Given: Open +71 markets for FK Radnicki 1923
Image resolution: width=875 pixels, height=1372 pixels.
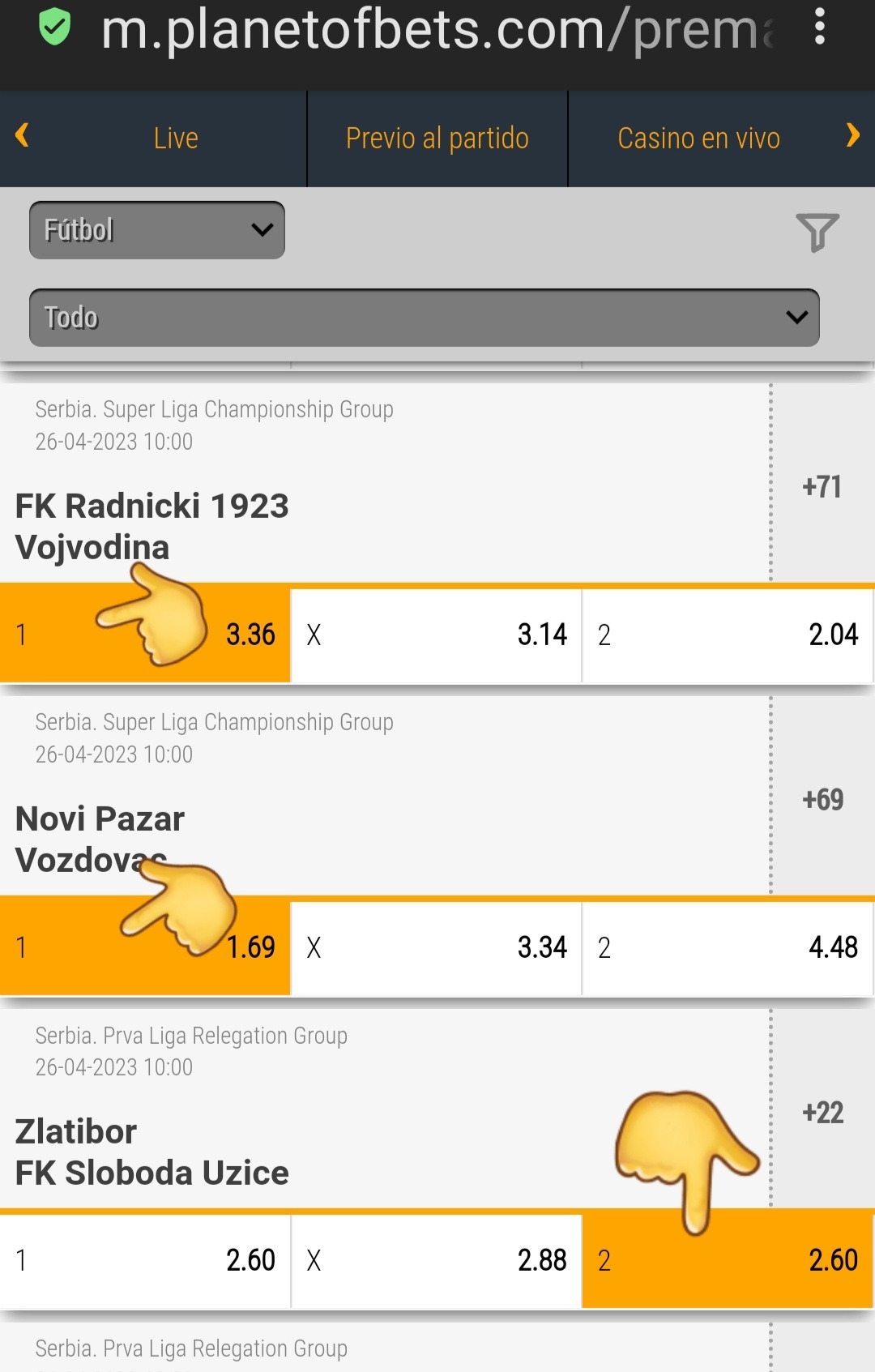Looking at the screenshot, I should click(822, 486).
